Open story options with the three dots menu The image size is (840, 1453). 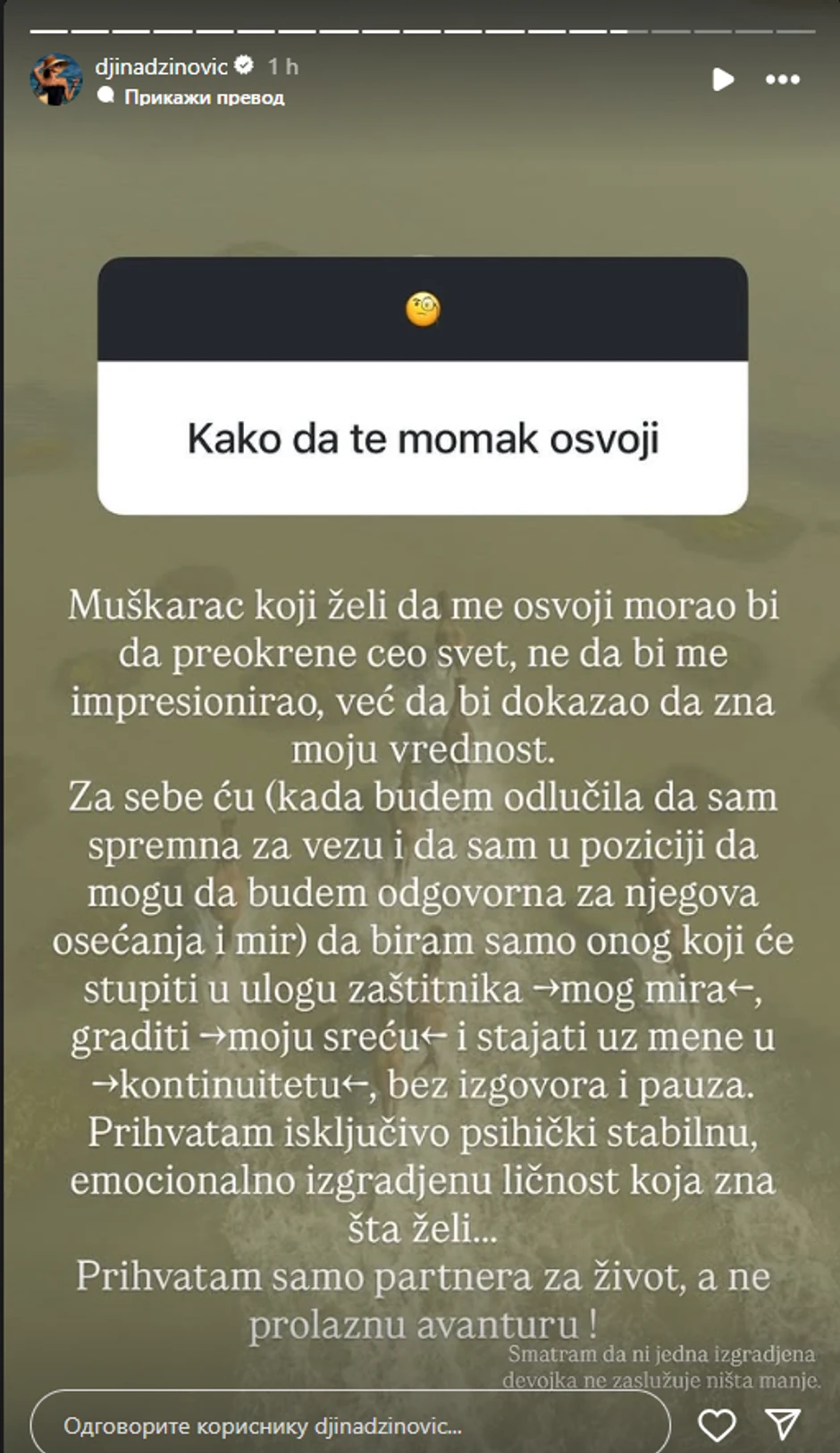click(x=784, y=80)
